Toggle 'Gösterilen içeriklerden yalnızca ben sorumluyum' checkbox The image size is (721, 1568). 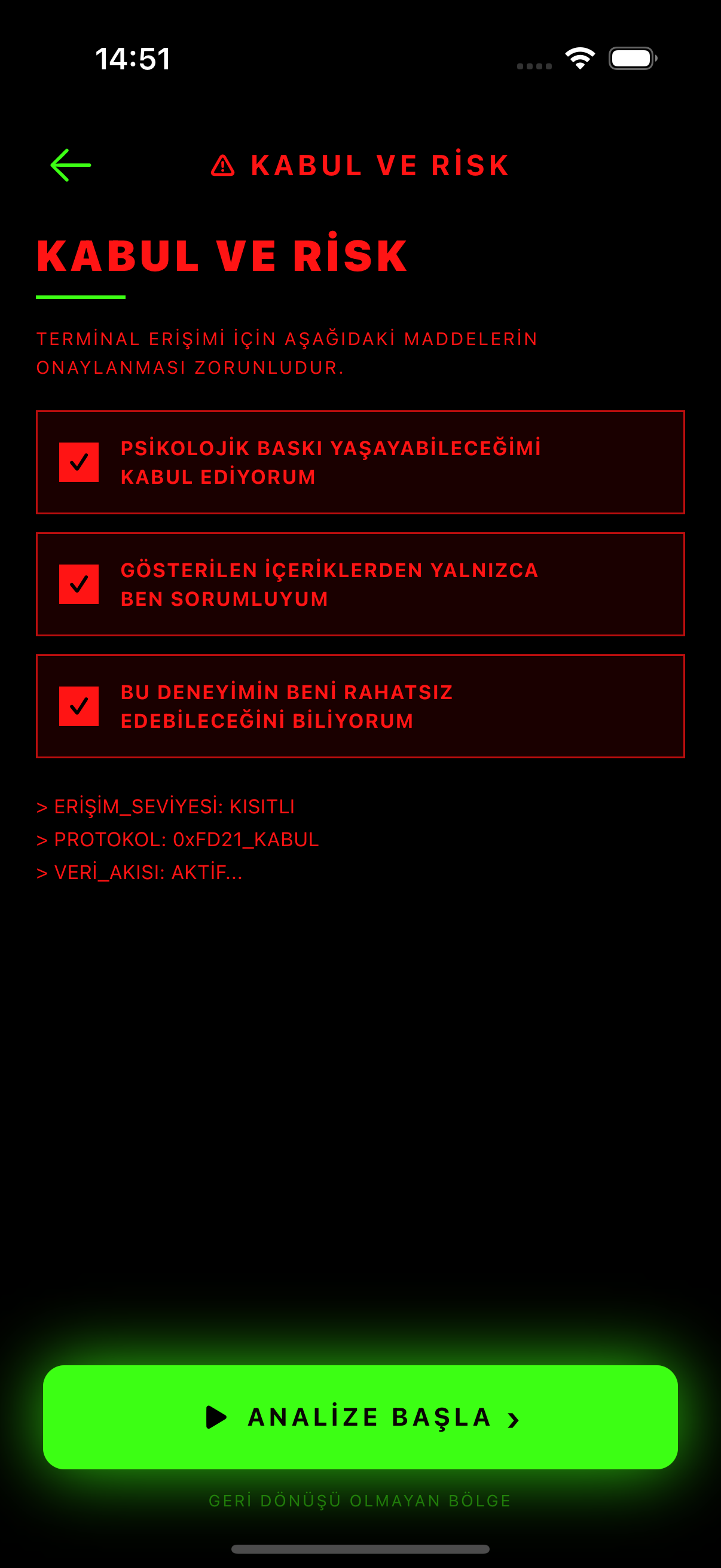(79, 584)
